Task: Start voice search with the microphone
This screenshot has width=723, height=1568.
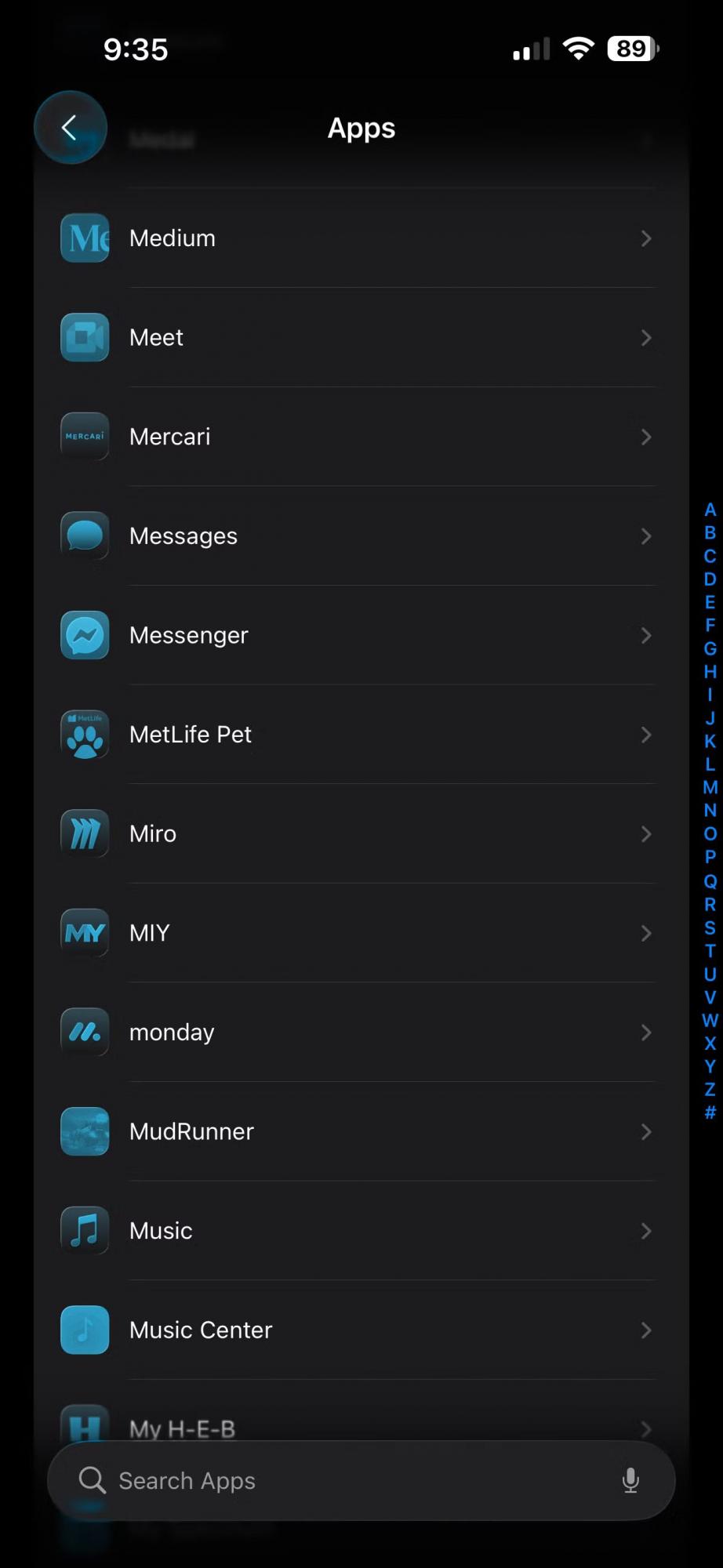Action: (630, 1481)
